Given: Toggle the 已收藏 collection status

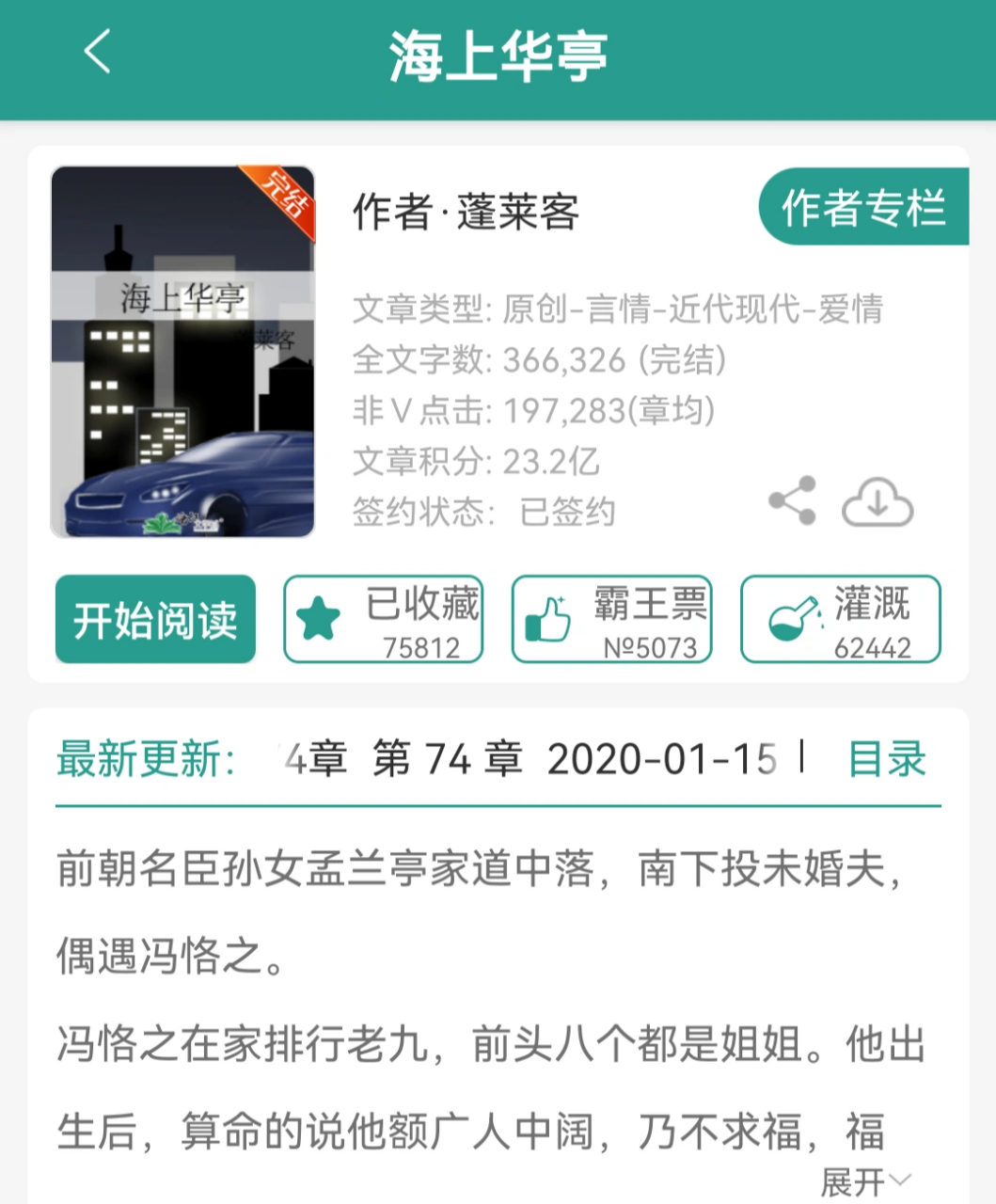Looking at the screenshot, I should tap(382, 619).
